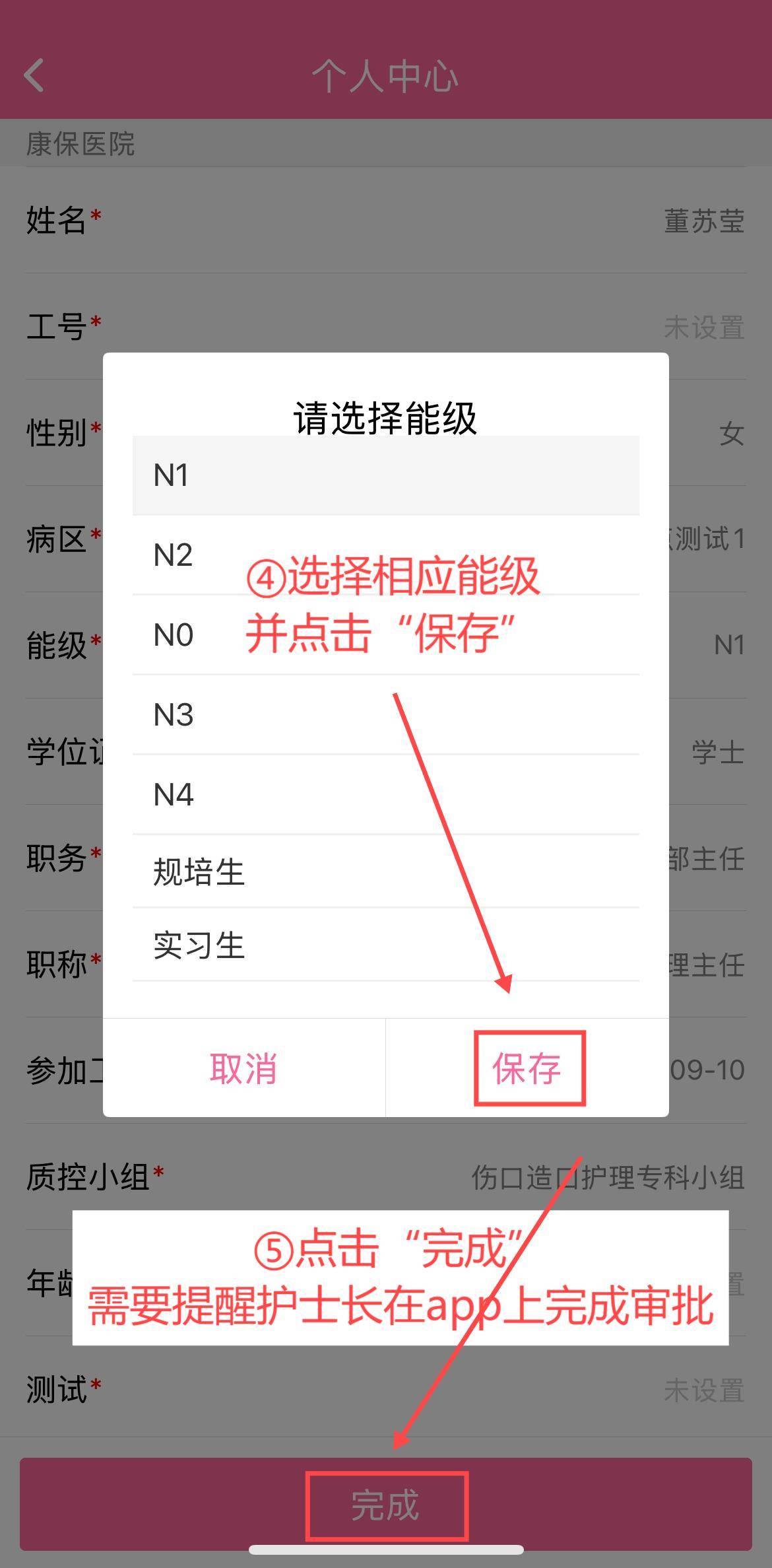This screenshot has height=1568, width=772.
Task: Tap 取消 to dismiss the dialog
Action: click(243, 1068)
